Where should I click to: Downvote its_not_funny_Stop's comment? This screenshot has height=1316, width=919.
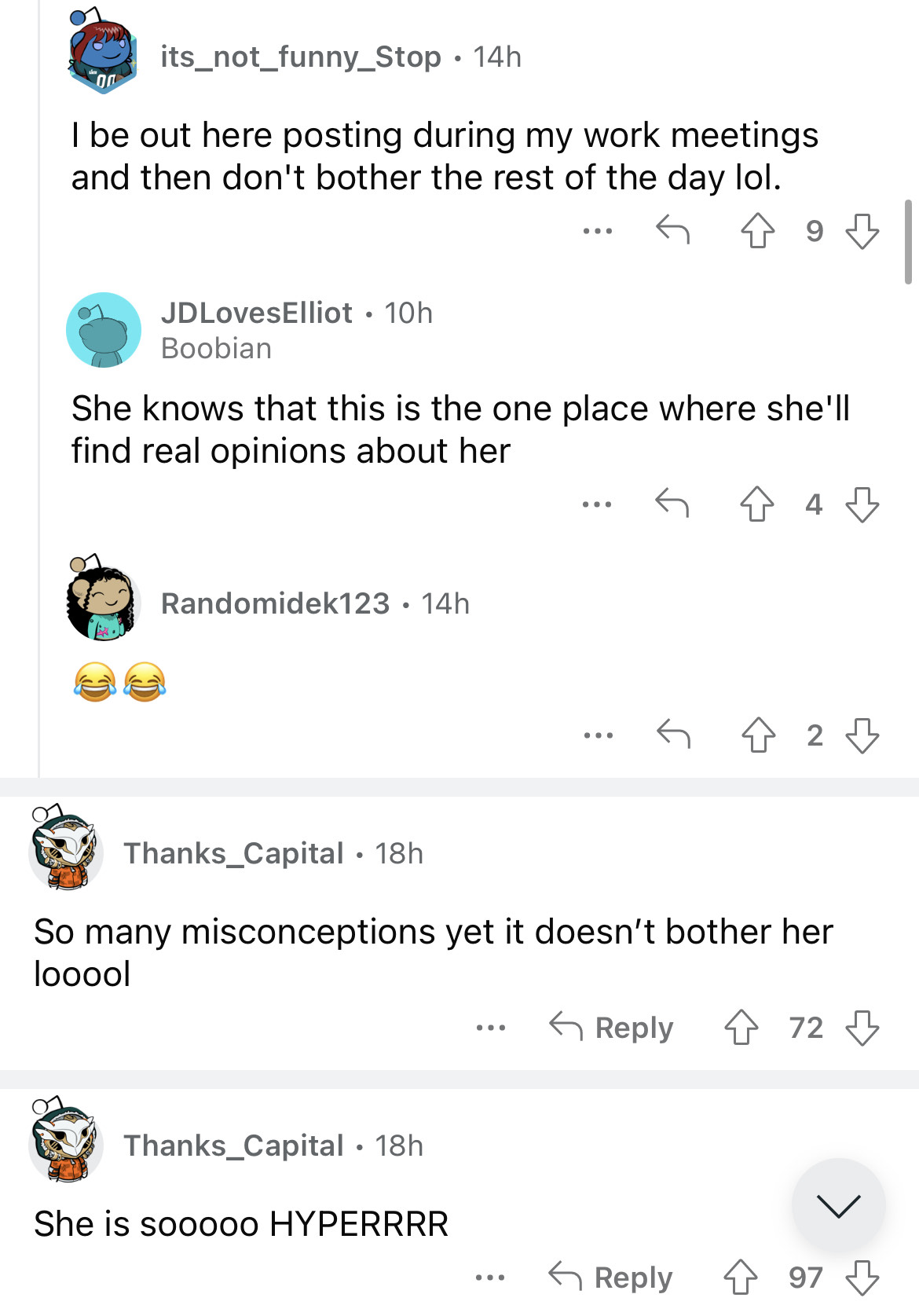[x=862, y=231]
